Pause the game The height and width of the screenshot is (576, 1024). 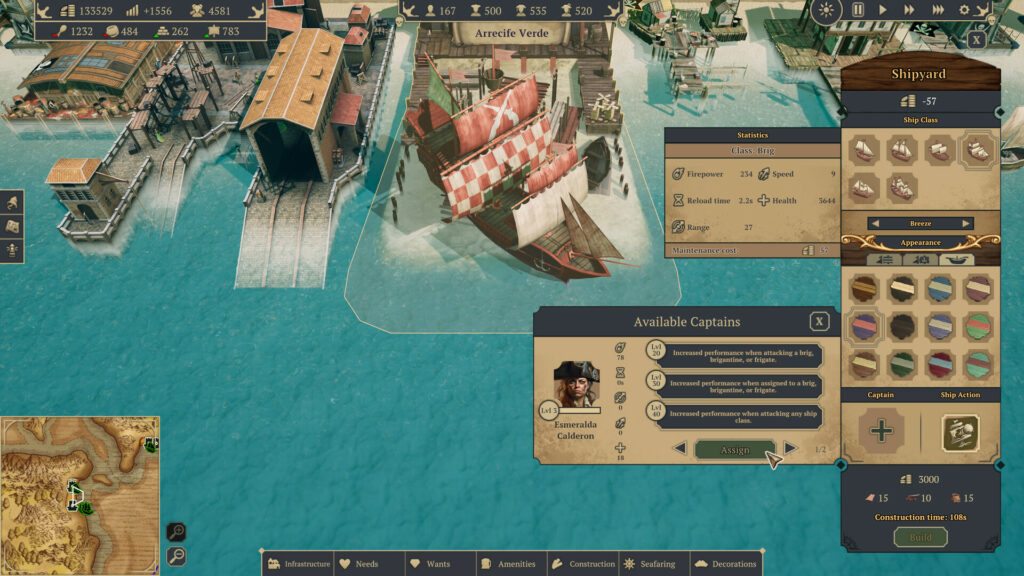[x=858, y=10]
